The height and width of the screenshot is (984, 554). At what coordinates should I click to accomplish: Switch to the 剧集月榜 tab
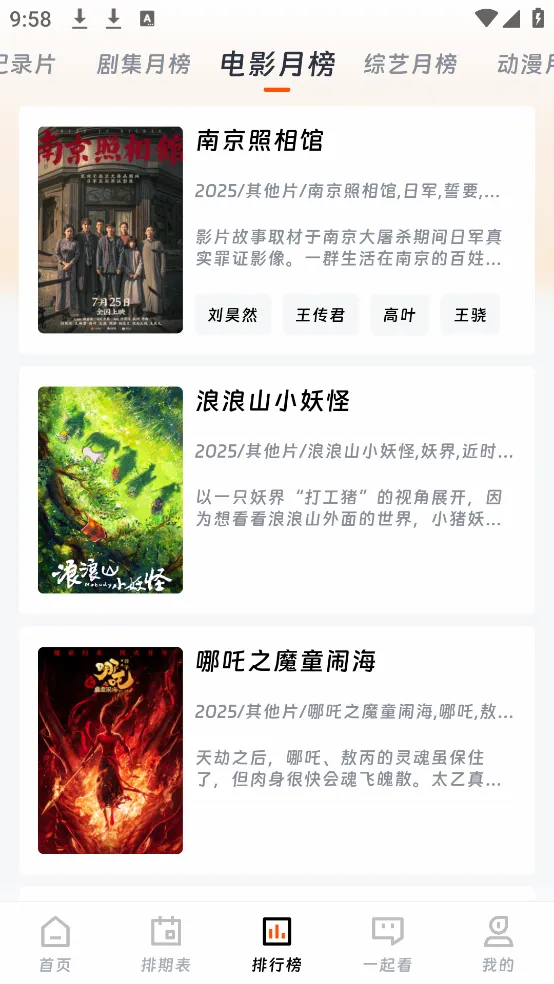tap(144, 64)
